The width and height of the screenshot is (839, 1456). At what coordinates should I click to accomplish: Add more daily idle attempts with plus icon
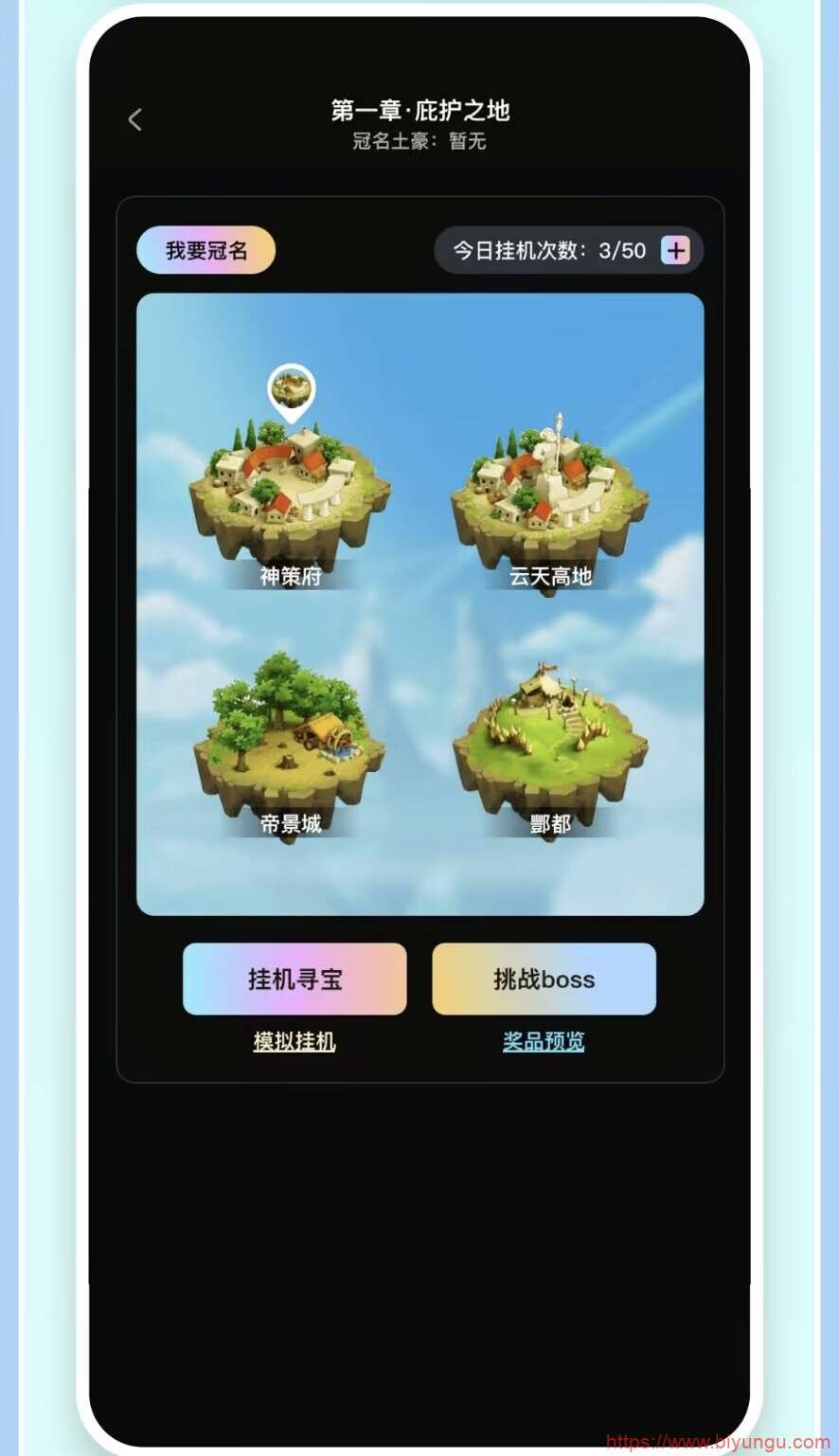coord(675,251)
